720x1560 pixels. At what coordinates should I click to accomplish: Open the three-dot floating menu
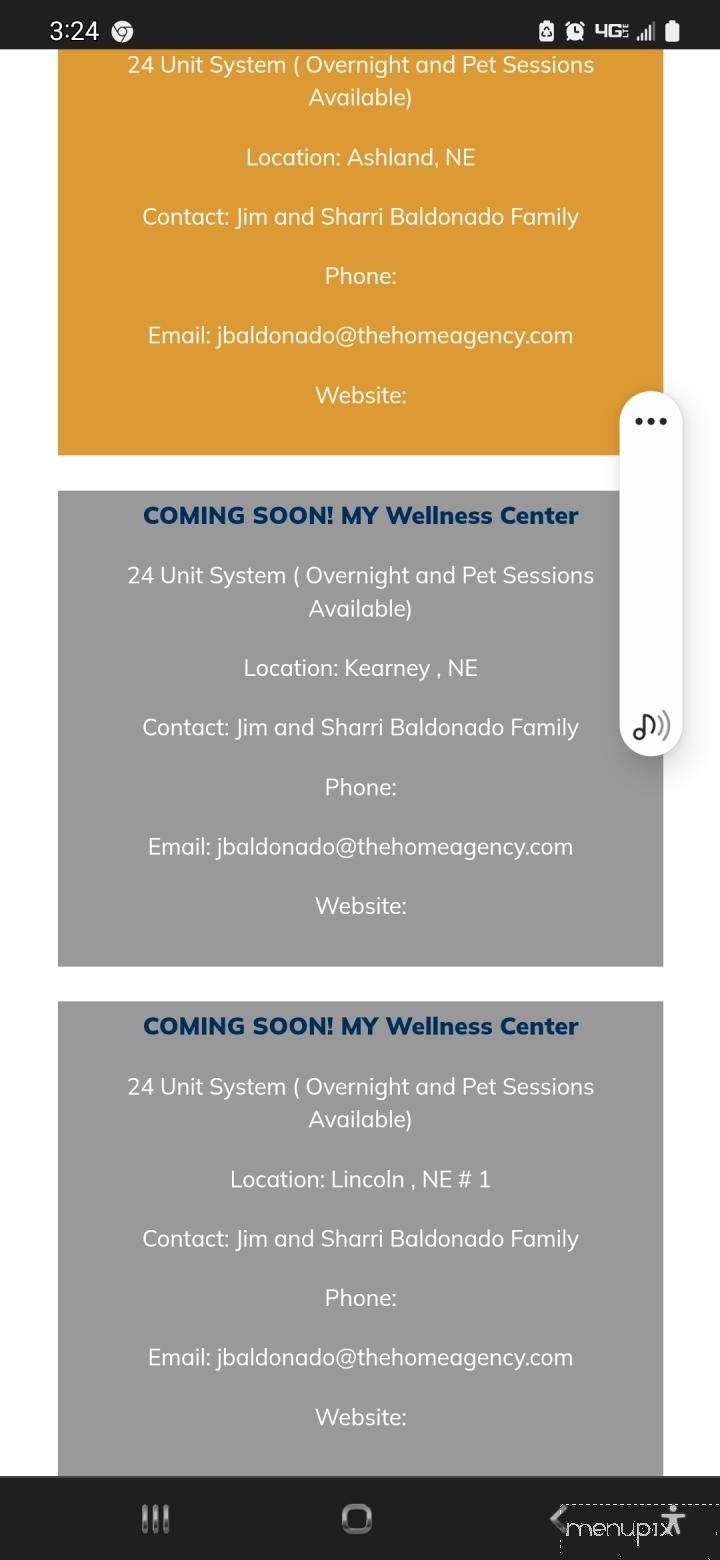click(x=650, y=421)
